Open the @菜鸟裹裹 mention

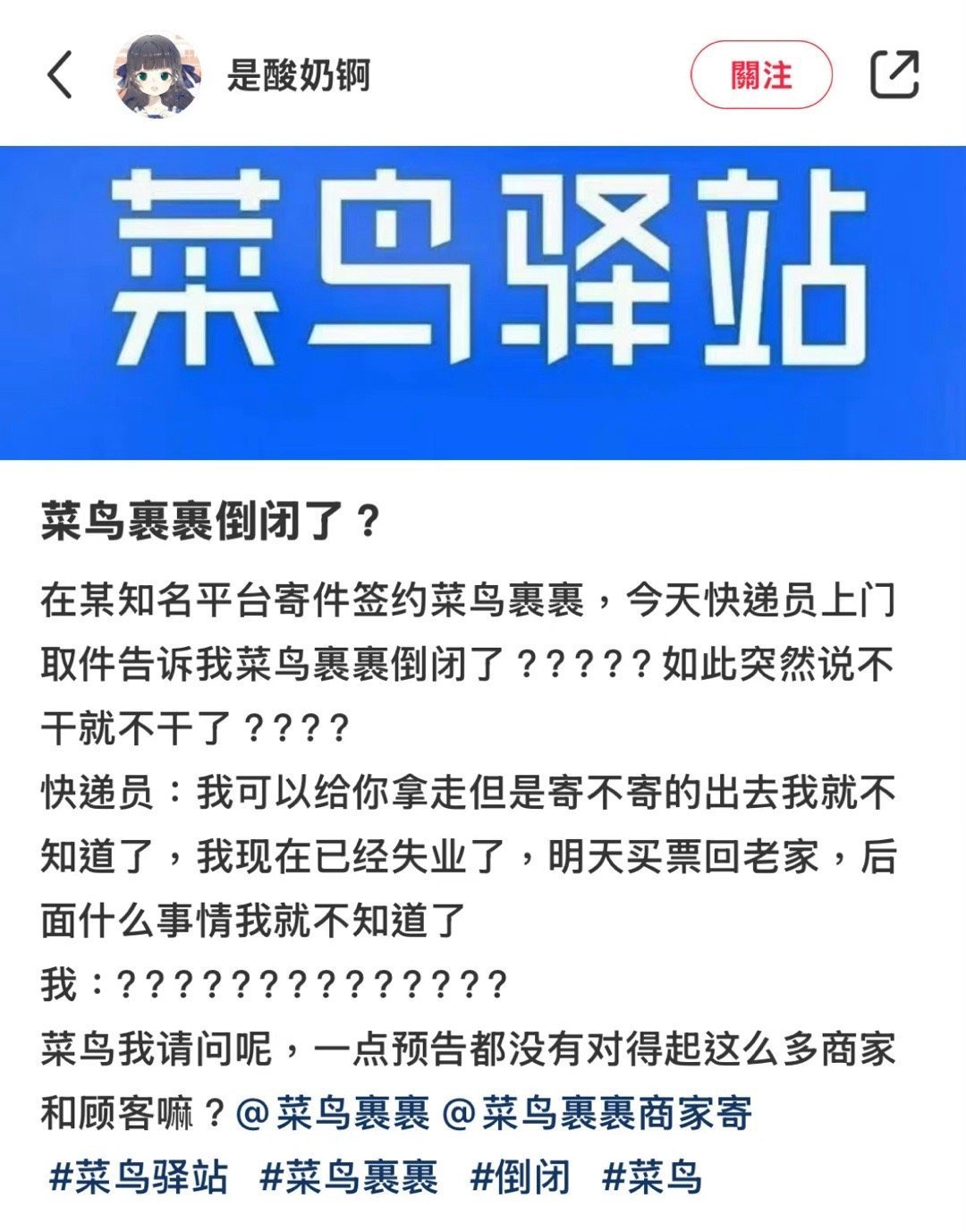point(333,1113)
